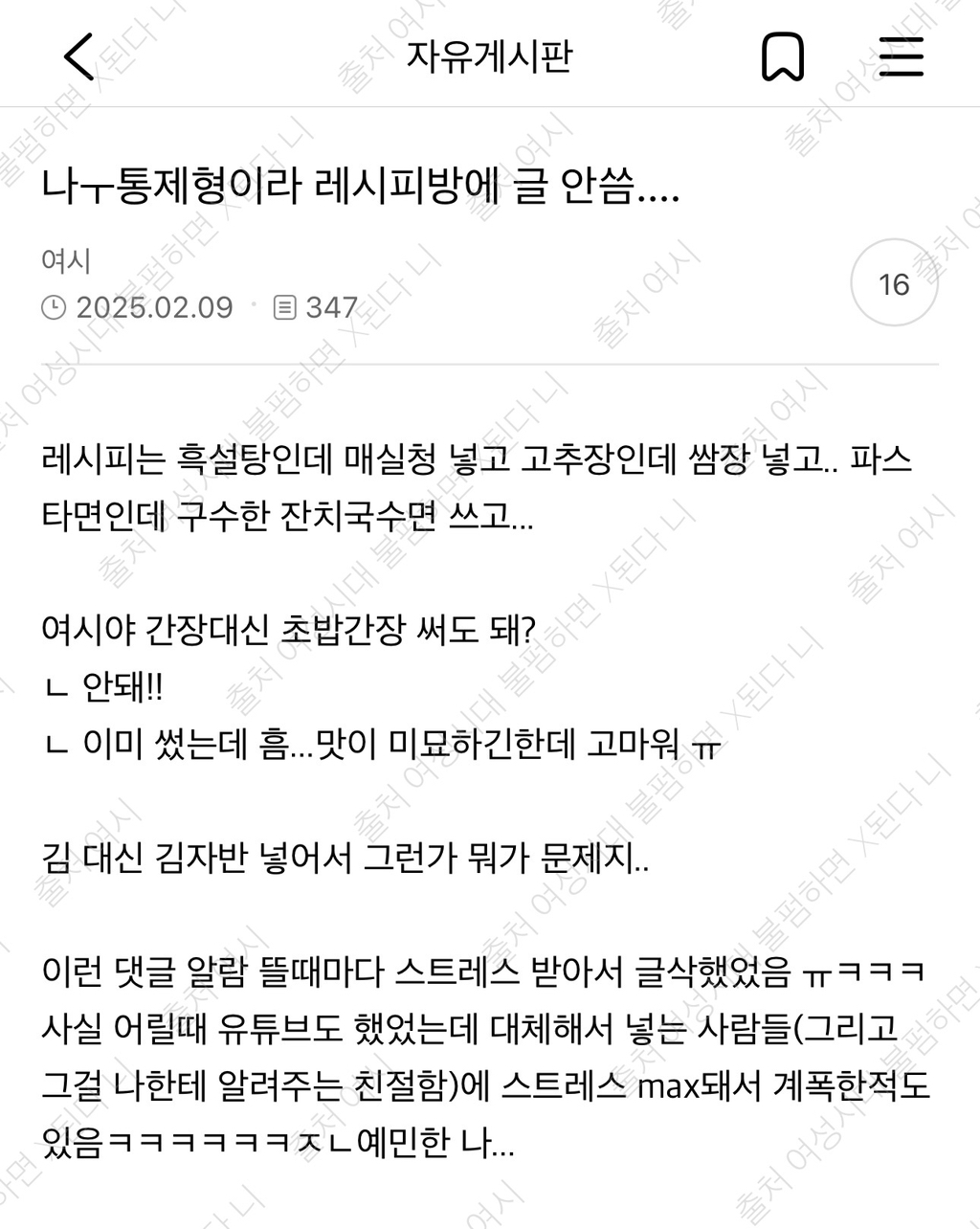This screenshot has width=980, height=1229.
Task: Open the hamburger menu
Action: (901, 56)
